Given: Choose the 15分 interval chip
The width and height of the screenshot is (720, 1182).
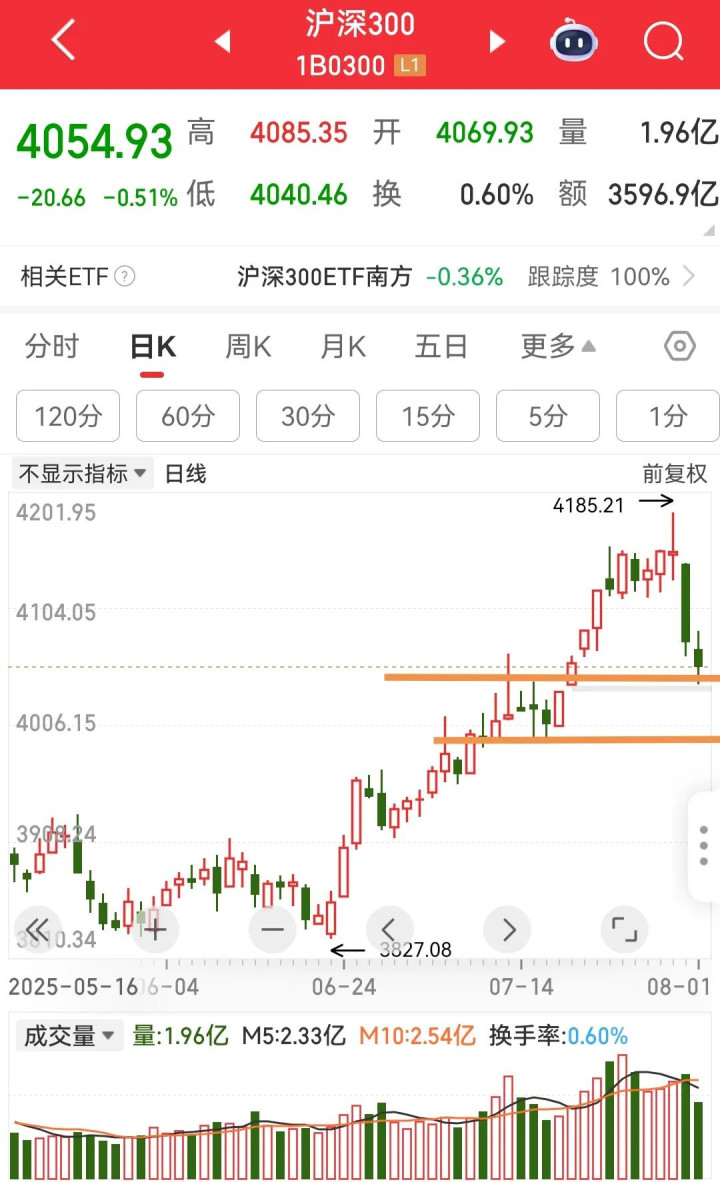Looking at the screenshot, I should click(427, 415).
